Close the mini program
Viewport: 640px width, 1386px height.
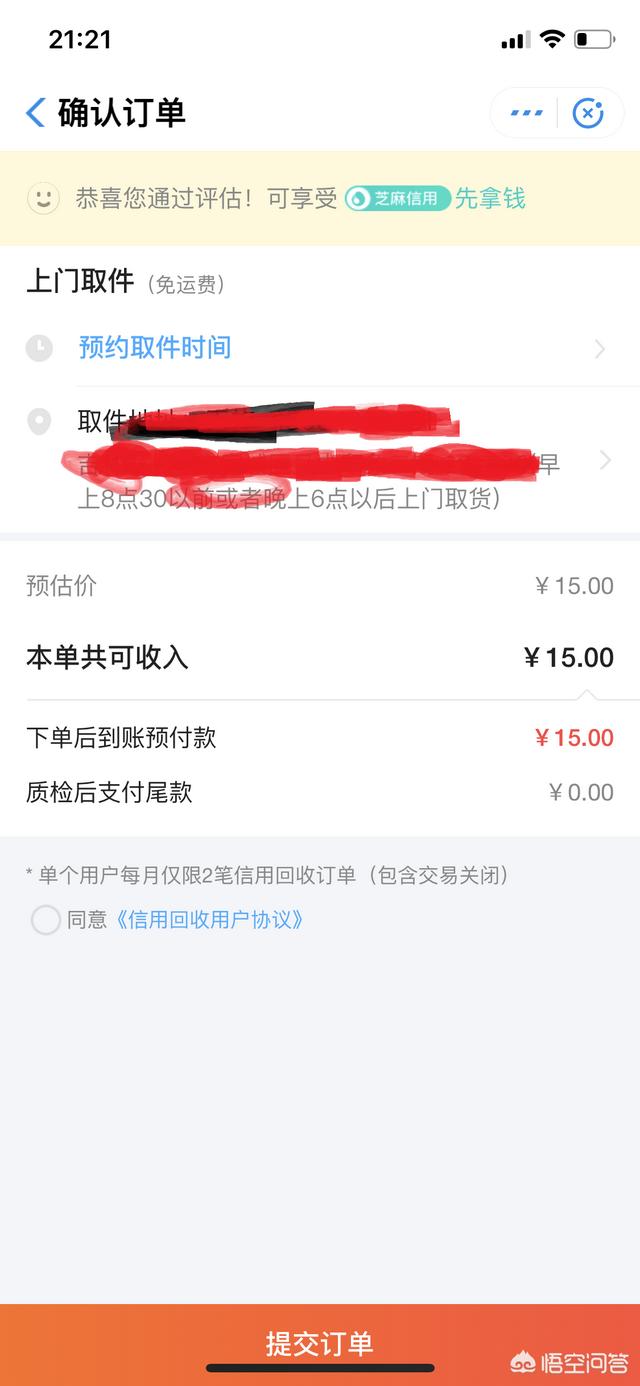point(588,113)
